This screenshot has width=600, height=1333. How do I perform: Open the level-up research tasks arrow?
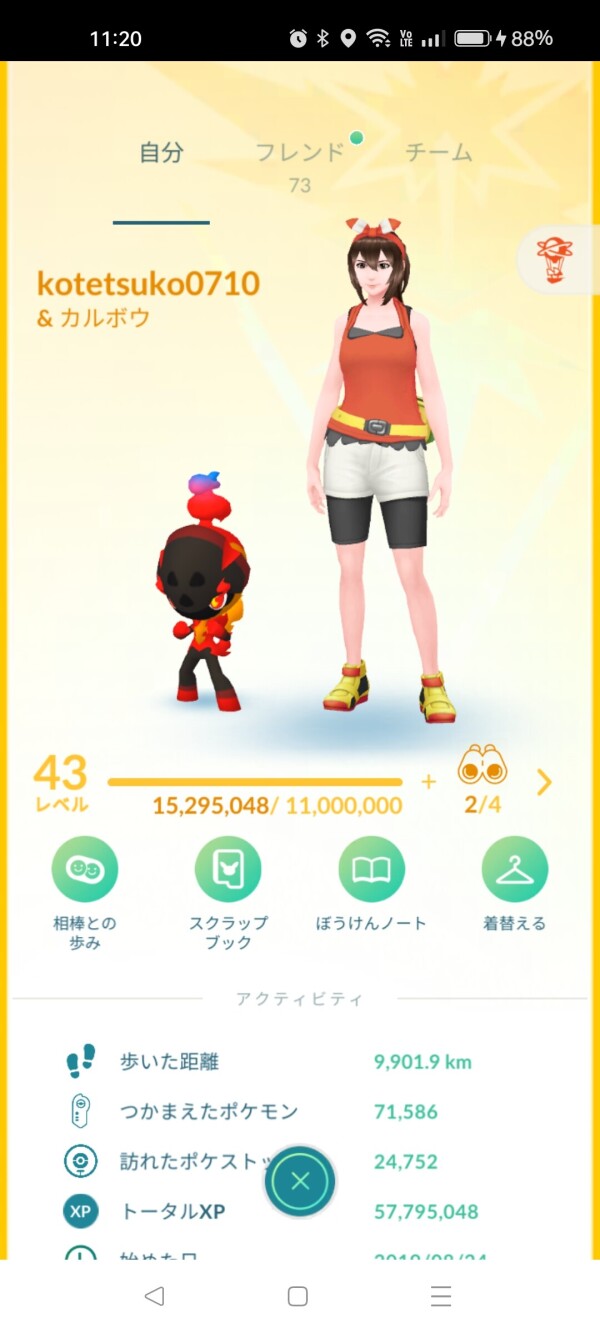click(545, 782)
